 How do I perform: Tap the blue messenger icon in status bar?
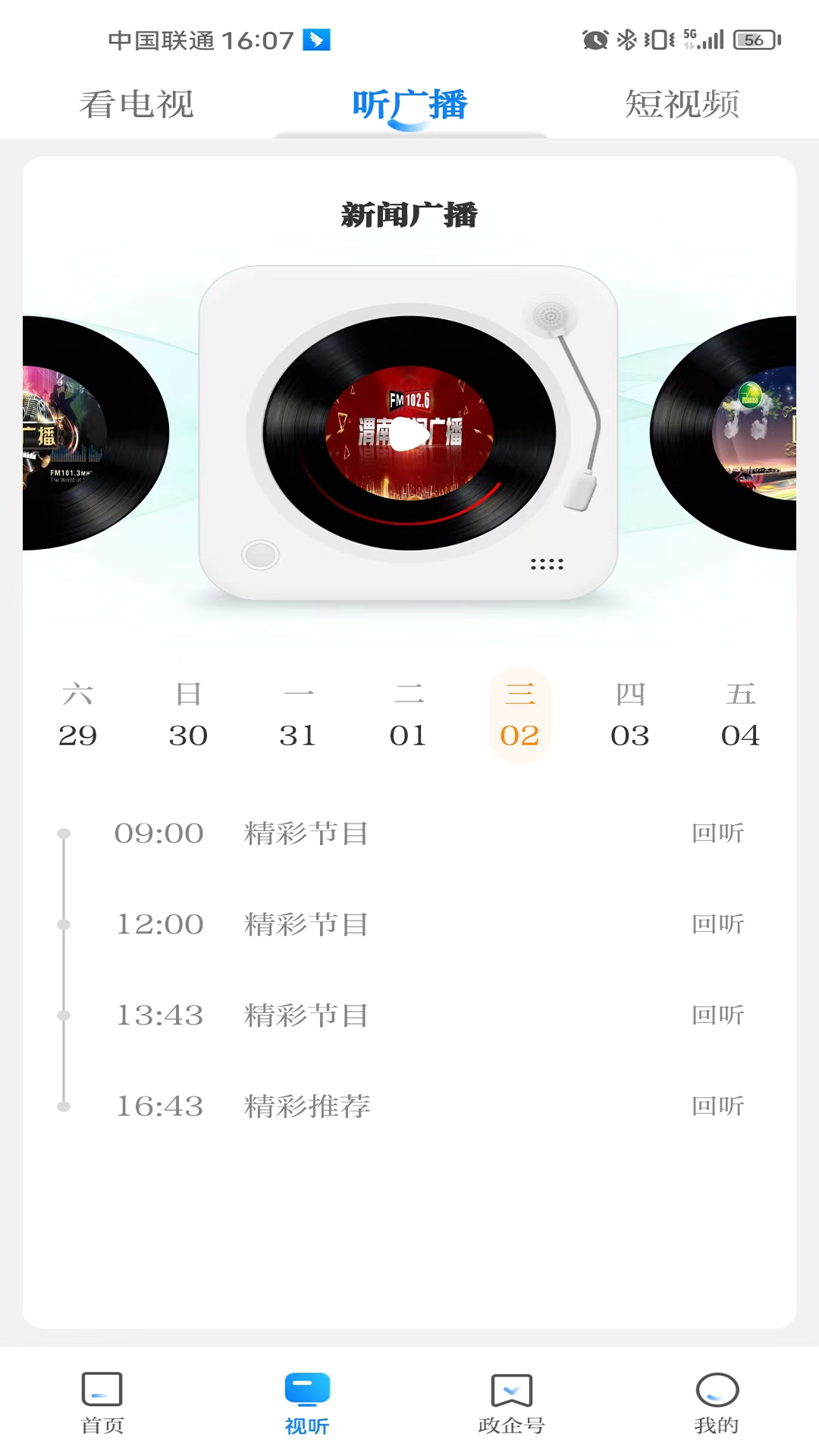318,39
